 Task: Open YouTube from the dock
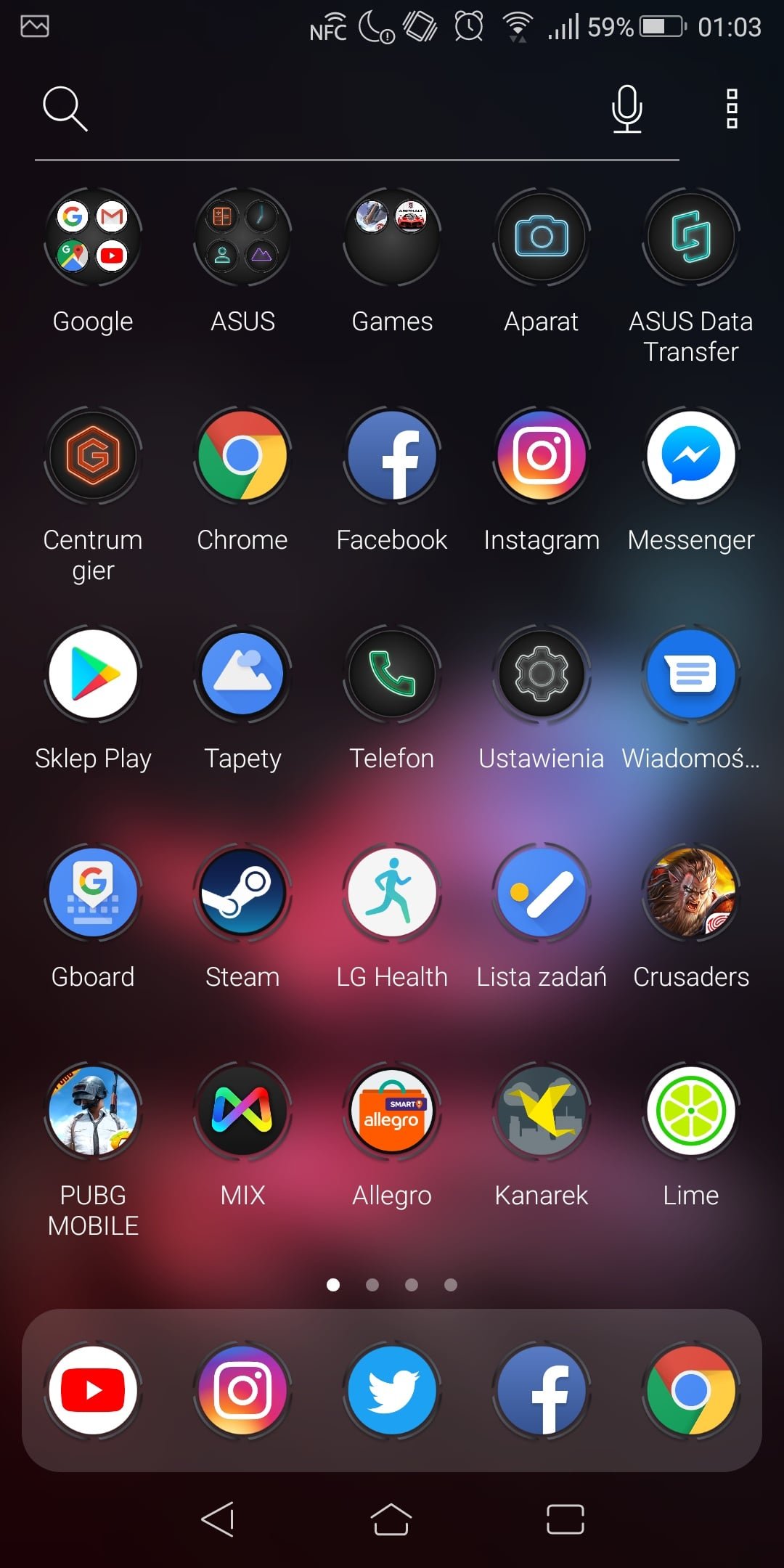93,1390
